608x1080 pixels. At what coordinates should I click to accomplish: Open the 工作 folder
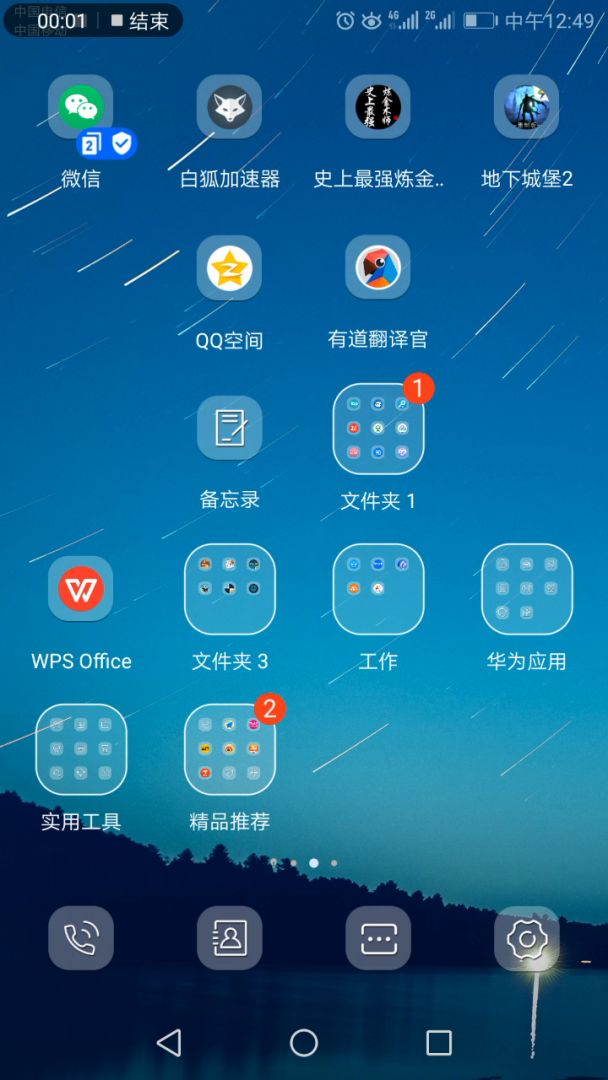click(378, 589)
